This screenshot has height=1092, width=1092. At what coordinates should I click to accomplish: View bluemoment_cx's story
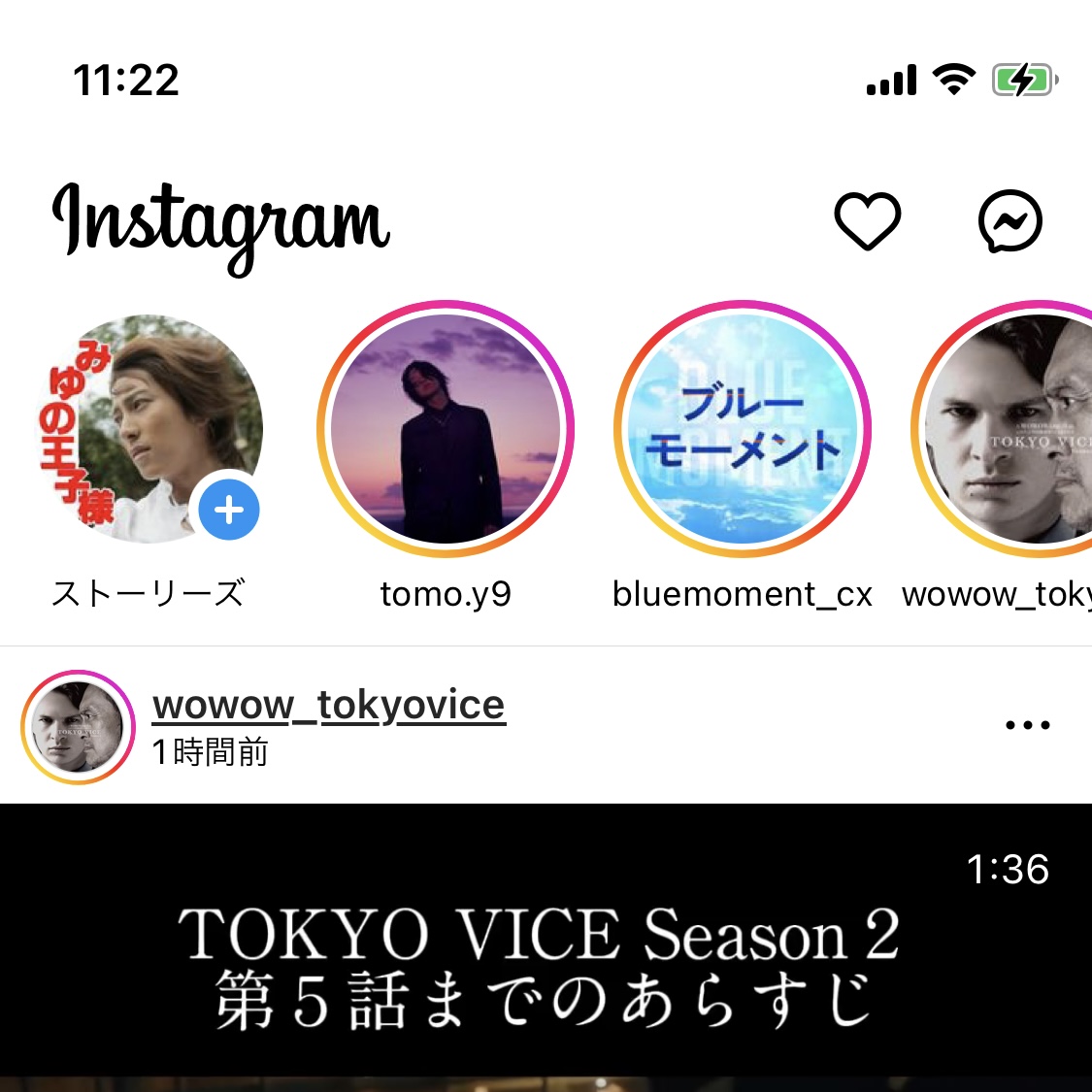[743, 429]
